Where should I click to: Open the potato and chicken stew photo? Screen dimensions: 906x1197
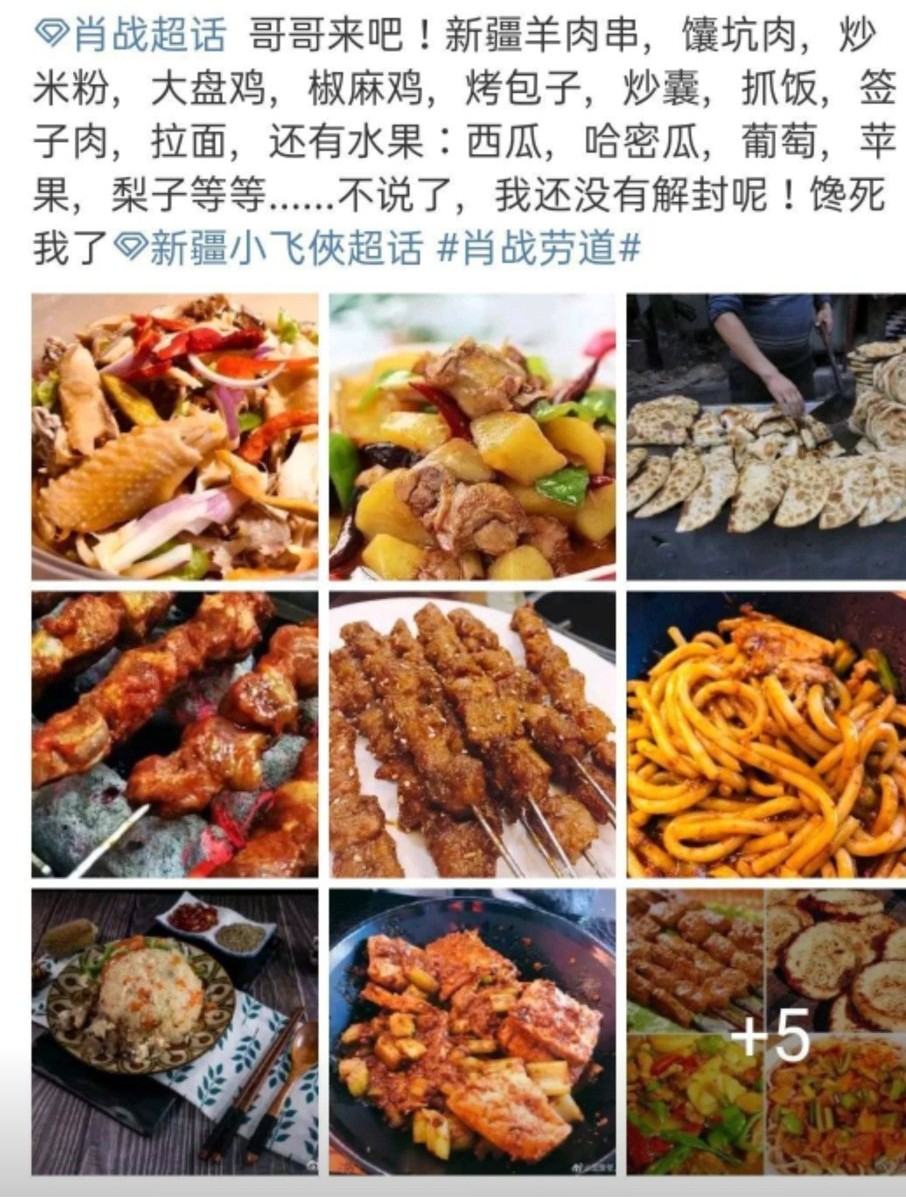coord(472,436)
